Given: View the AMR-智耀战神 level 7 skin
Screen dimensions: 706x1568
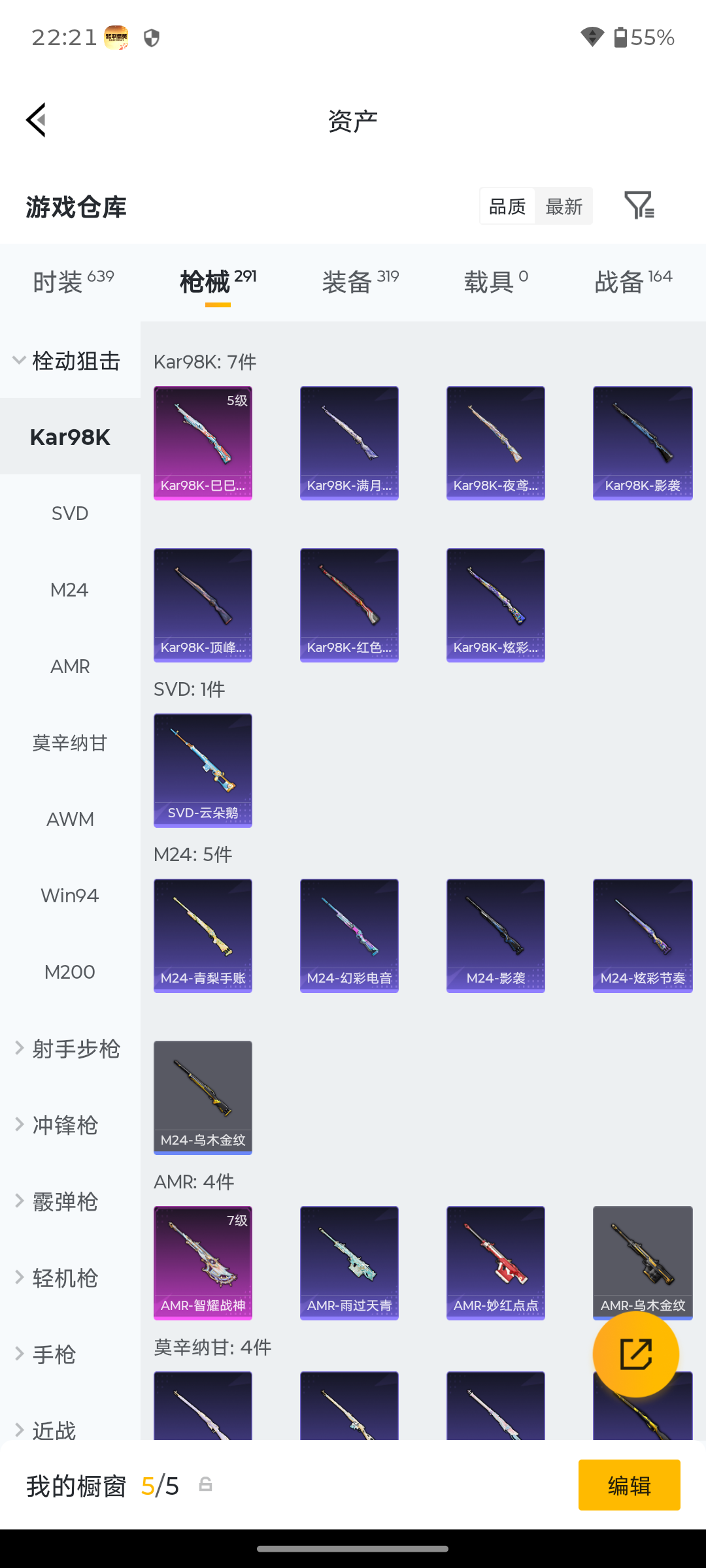Looking at the screenshot, I should [203, 1263].
